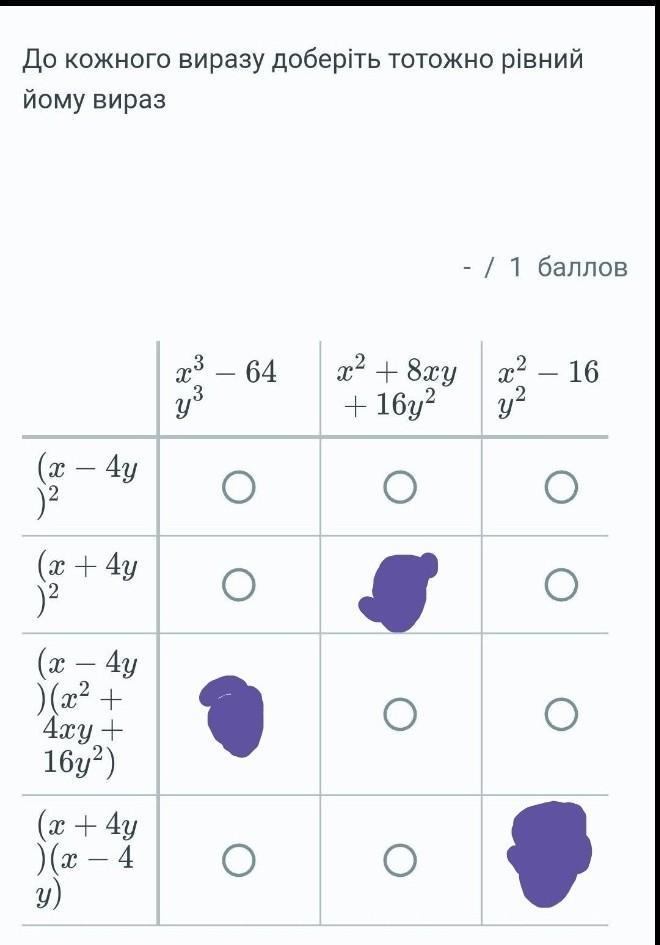The image size is (660, 945).
Task: Choose x²−16y² for the (x+4y)² row
Action: (561, 585)
